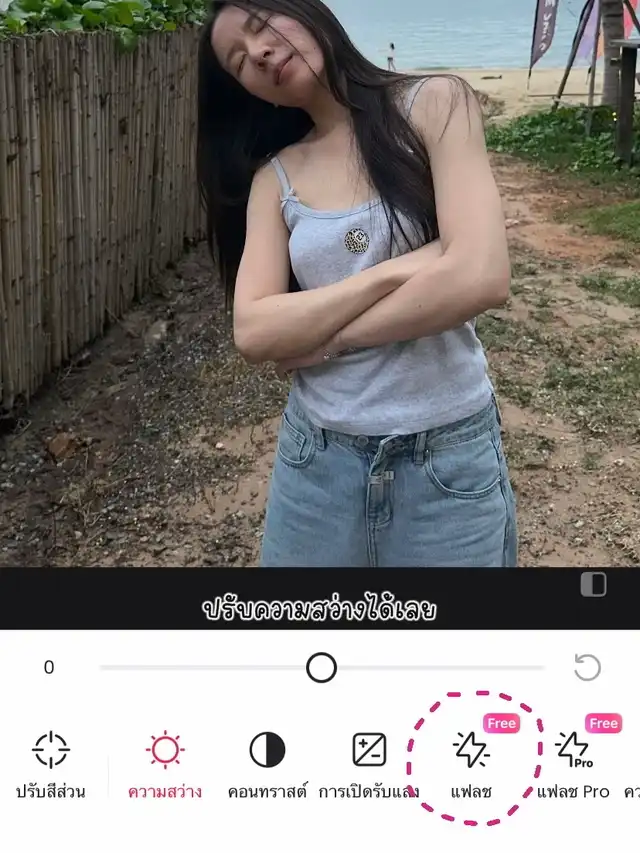The width and height of the screenshot is (640, 853).
Task: Select the ความสว่าง brightness tool
Action: (x=165, y=765)
